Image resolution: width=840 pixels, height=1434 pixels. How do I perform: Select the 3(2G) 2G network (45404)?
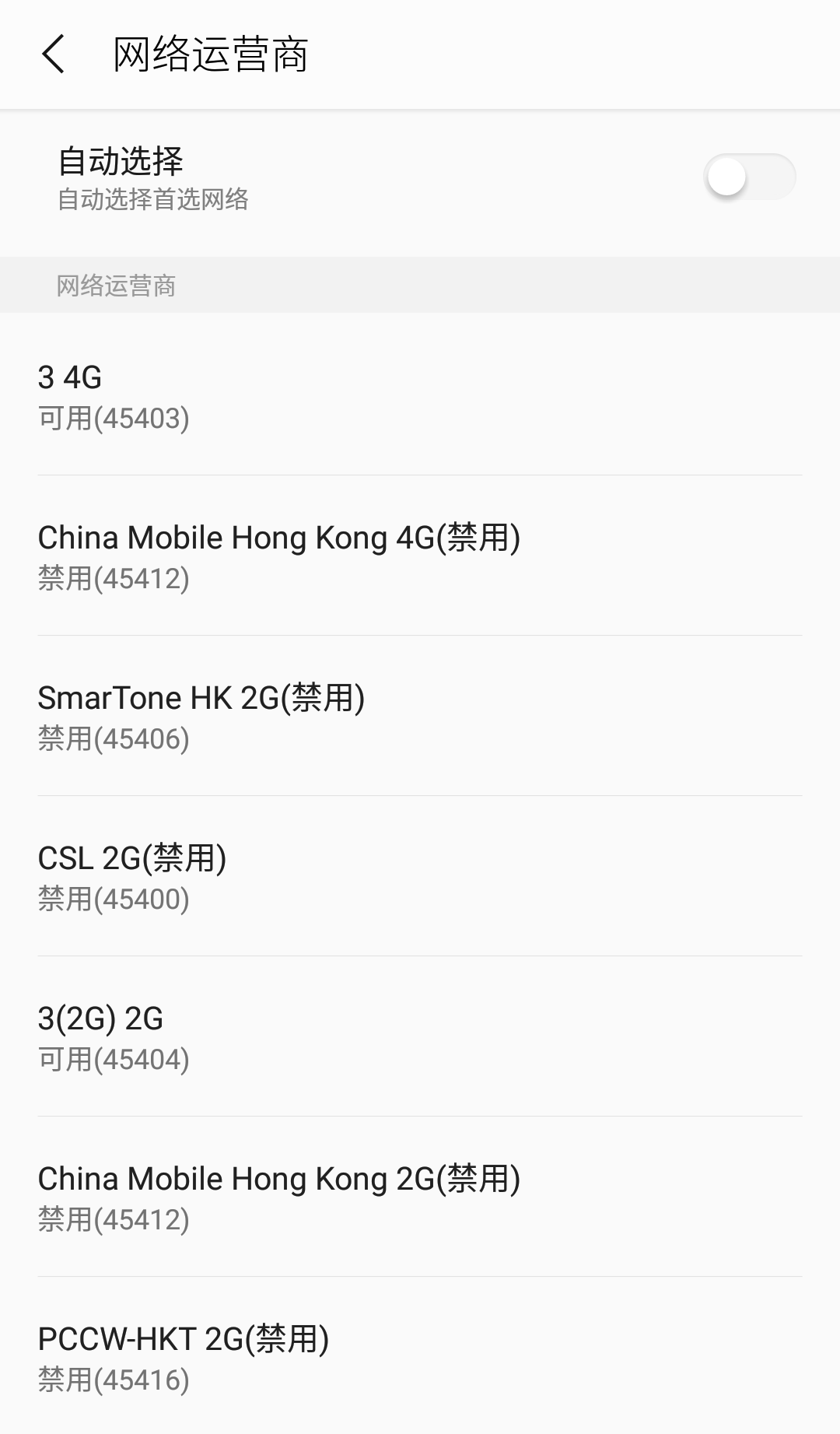tap(420, 1038)
